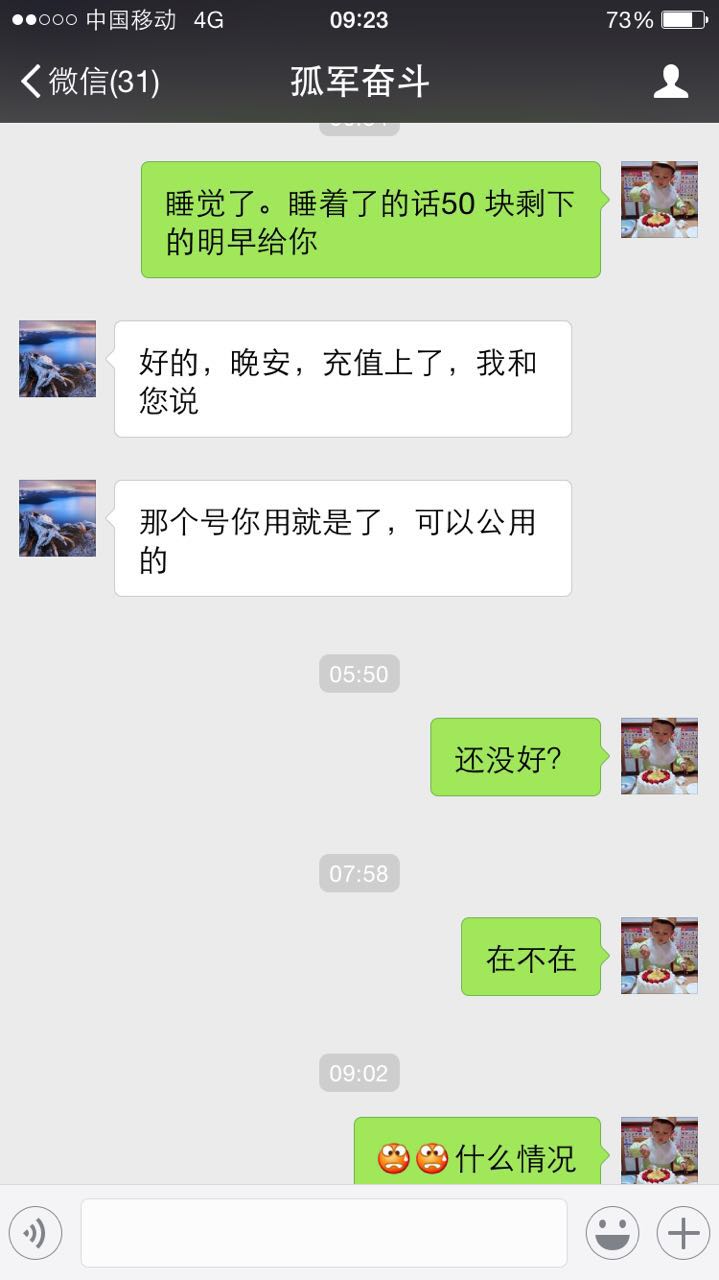The height and width of the screenshot is (1280, 719).
Task: Go back to the 微信 chat list
Action: [90, 81]
